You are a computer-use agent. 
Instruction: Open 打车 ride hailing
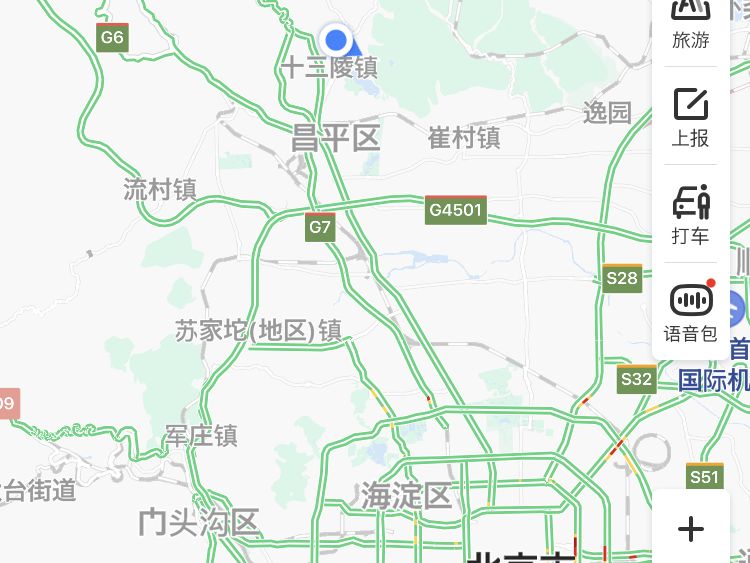[x=690, y=214]
